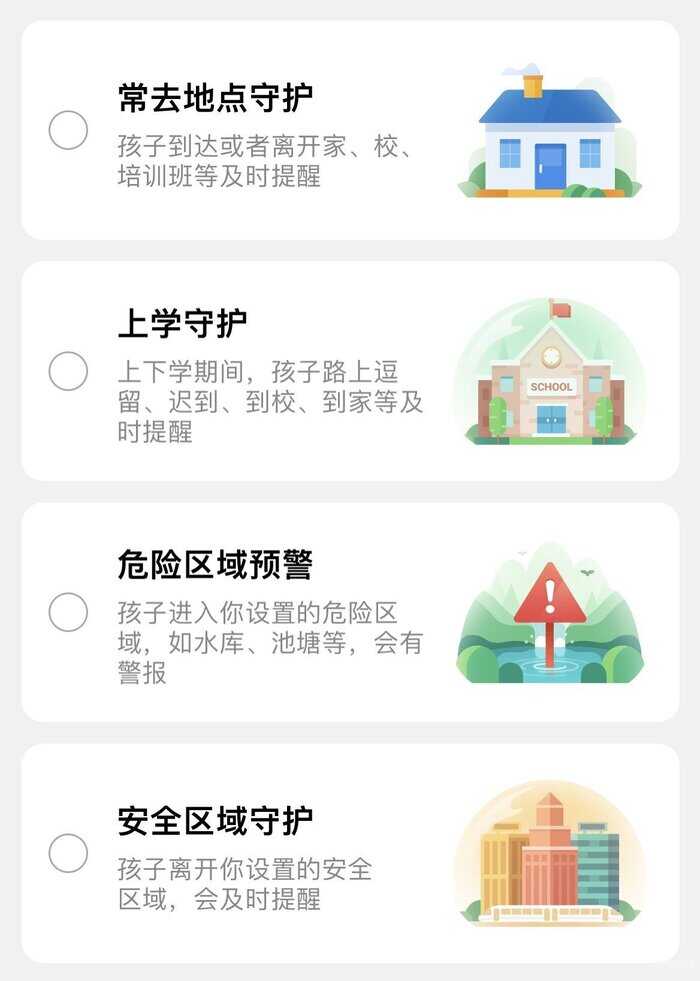Viewport: 700px width, 981px height.
Task: Choose the 上学守护 option
Action: 68,371
